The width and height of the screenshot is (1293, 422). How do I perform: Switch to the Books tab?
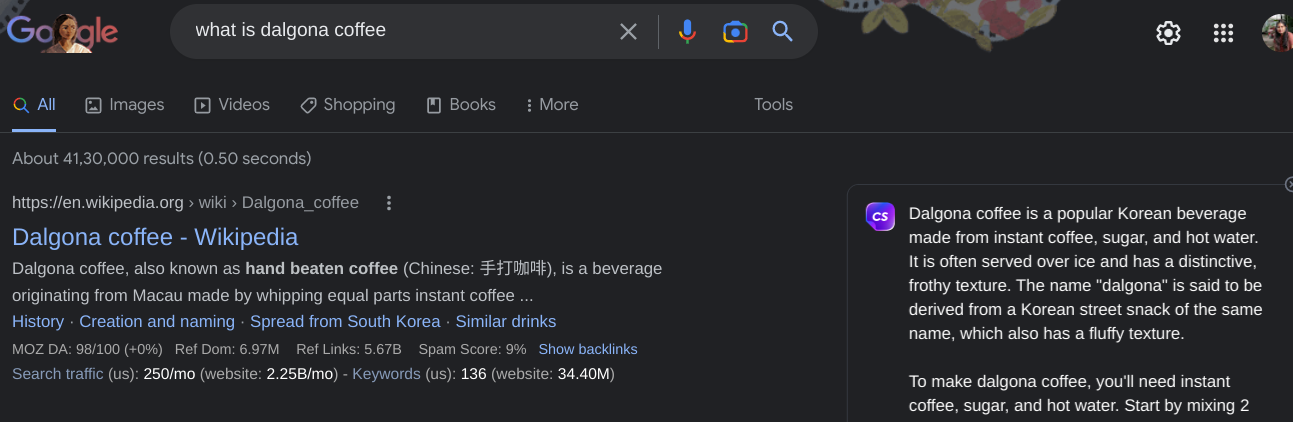(x=461, y=105)
